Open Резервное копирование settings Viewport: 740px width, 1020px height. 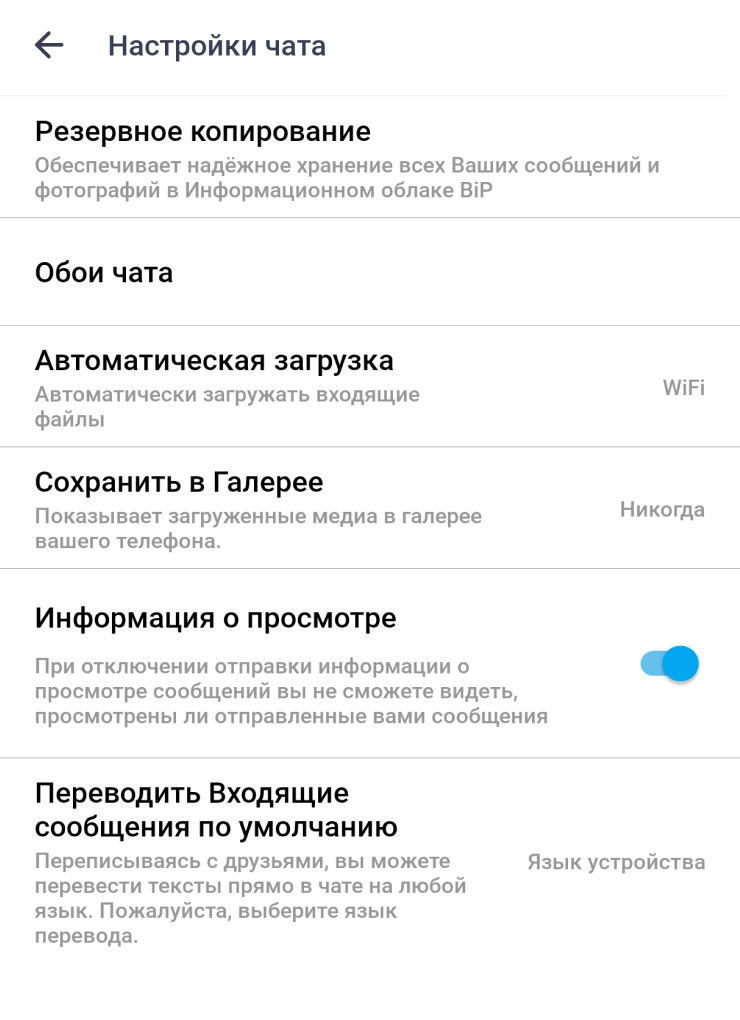coord(369,158)
